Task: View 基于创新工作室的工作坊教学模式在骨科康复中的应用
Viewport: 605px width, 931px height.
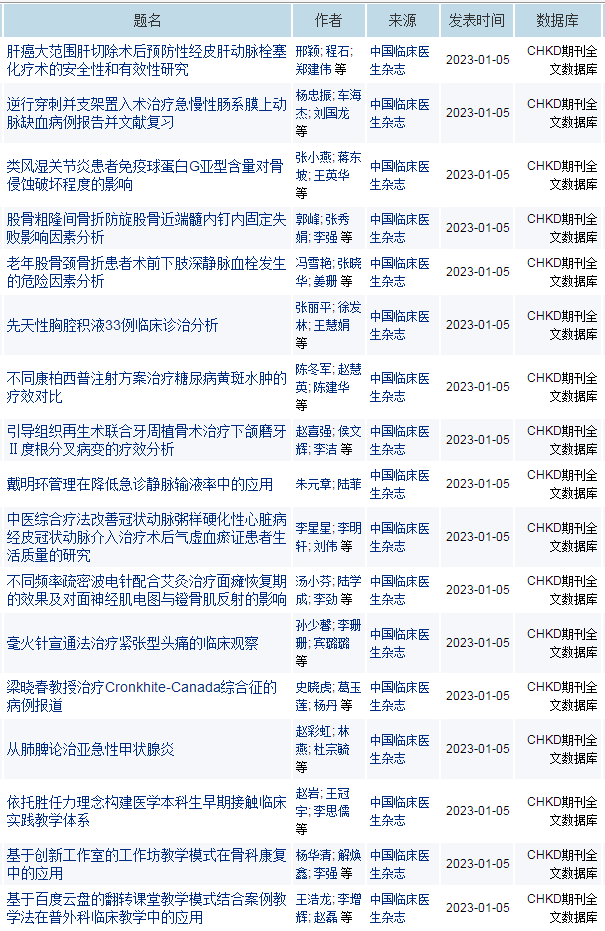Action: click(x=146, y=864)
